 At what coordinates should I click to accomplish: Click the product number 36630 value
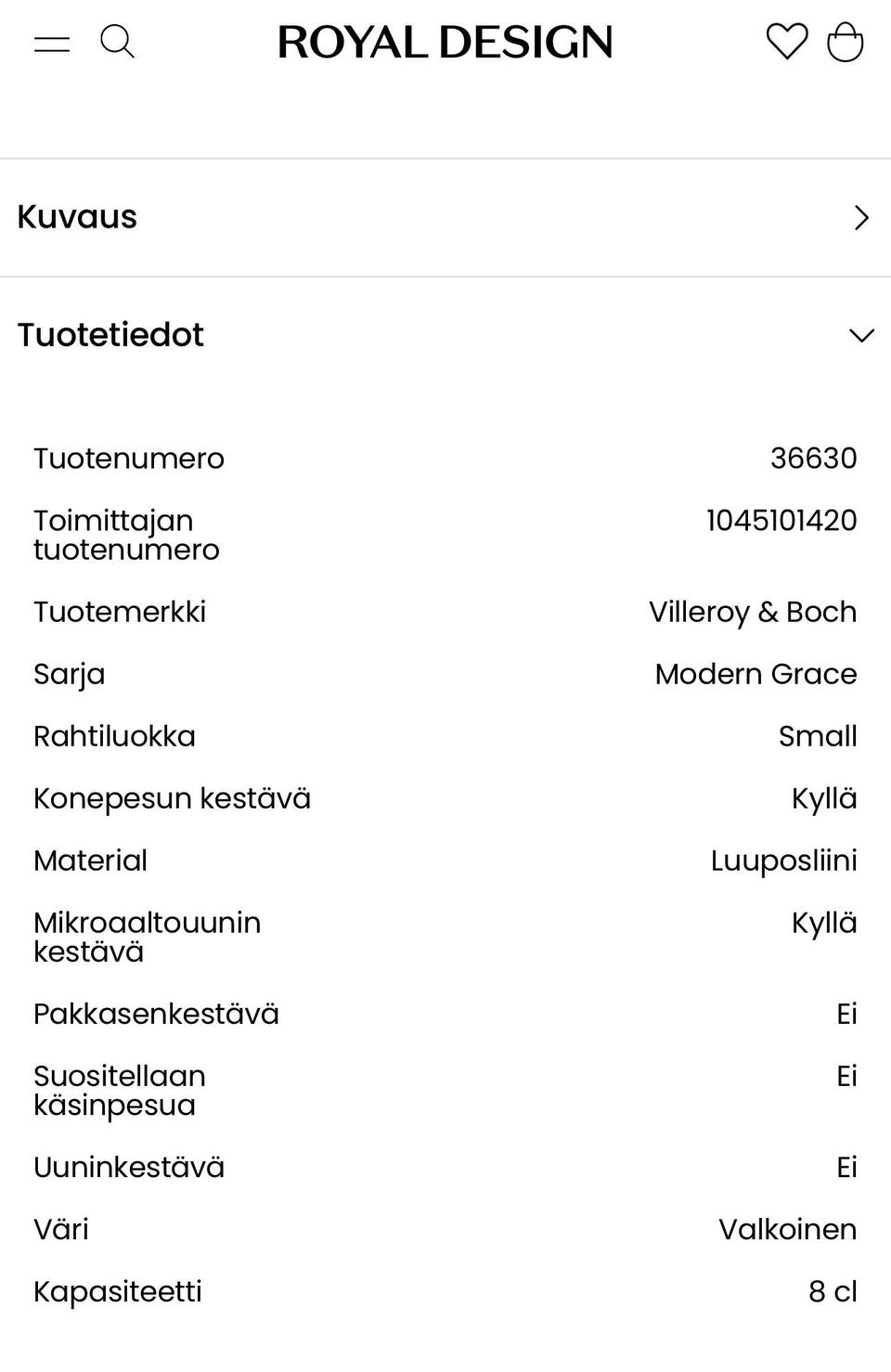click(813, 458)
